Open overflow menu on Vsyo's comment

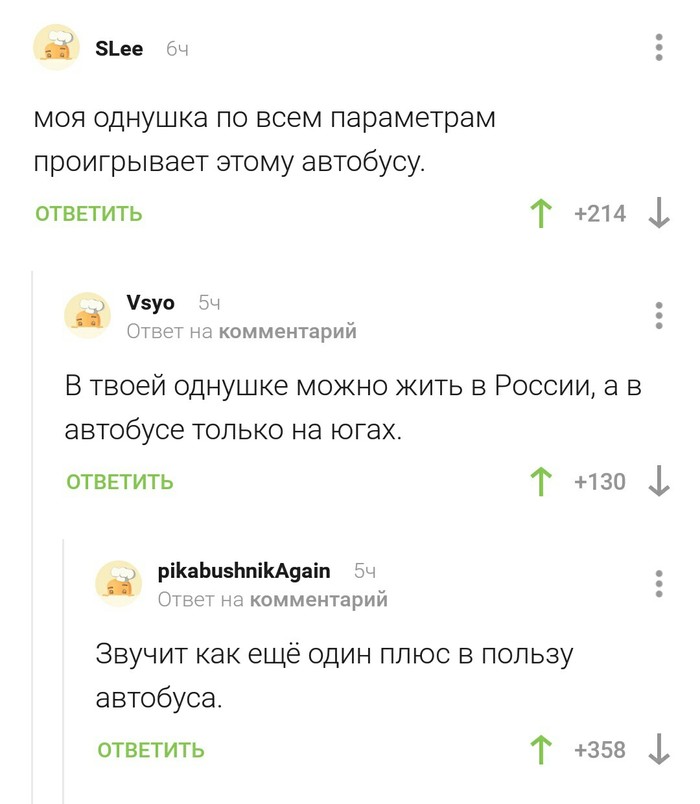[658, 314]
